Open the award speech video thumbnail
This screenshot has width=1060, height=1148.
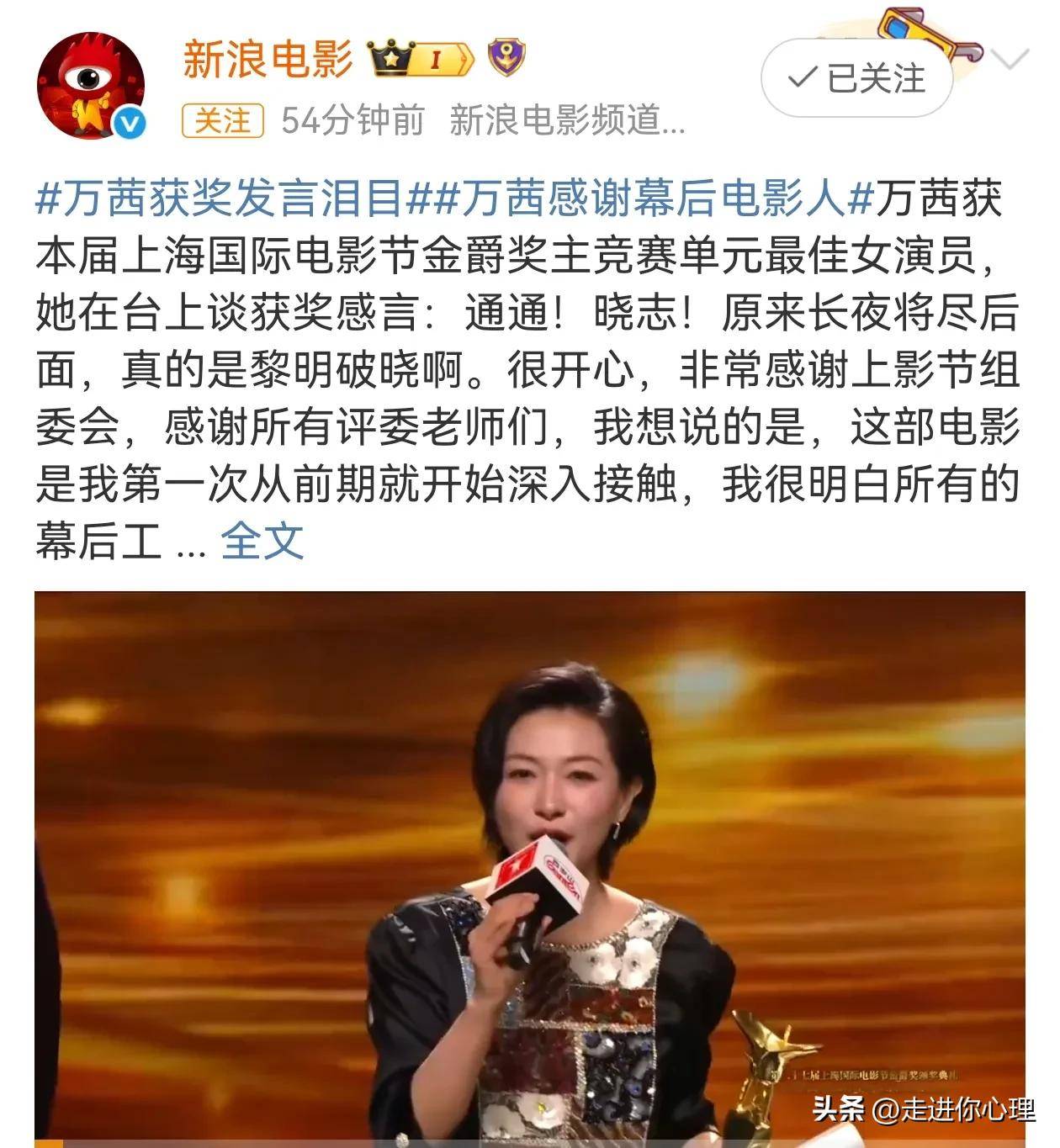pyautogui.click(x=530, y=866)
